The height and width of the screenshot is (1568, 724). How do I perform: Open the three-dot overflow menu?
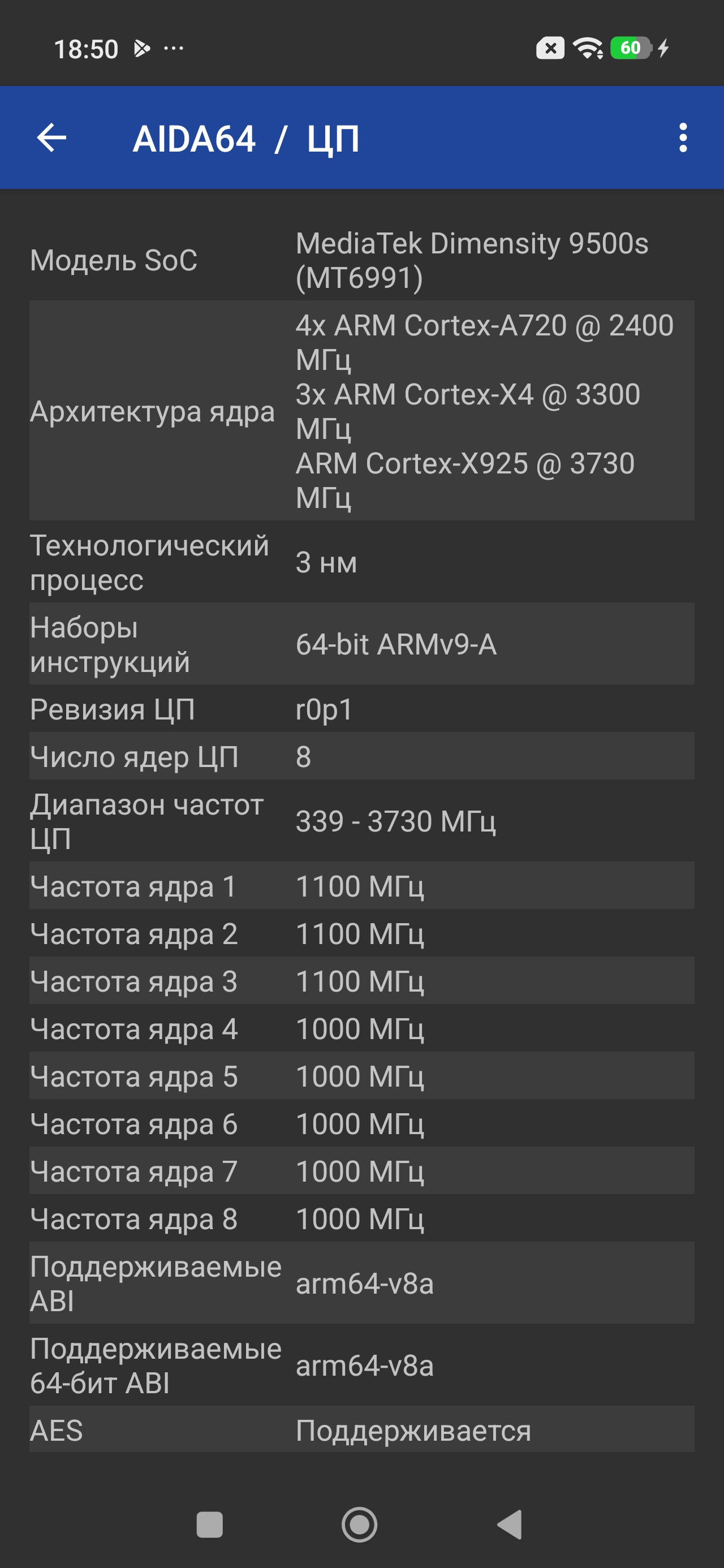tap(683, 137)
